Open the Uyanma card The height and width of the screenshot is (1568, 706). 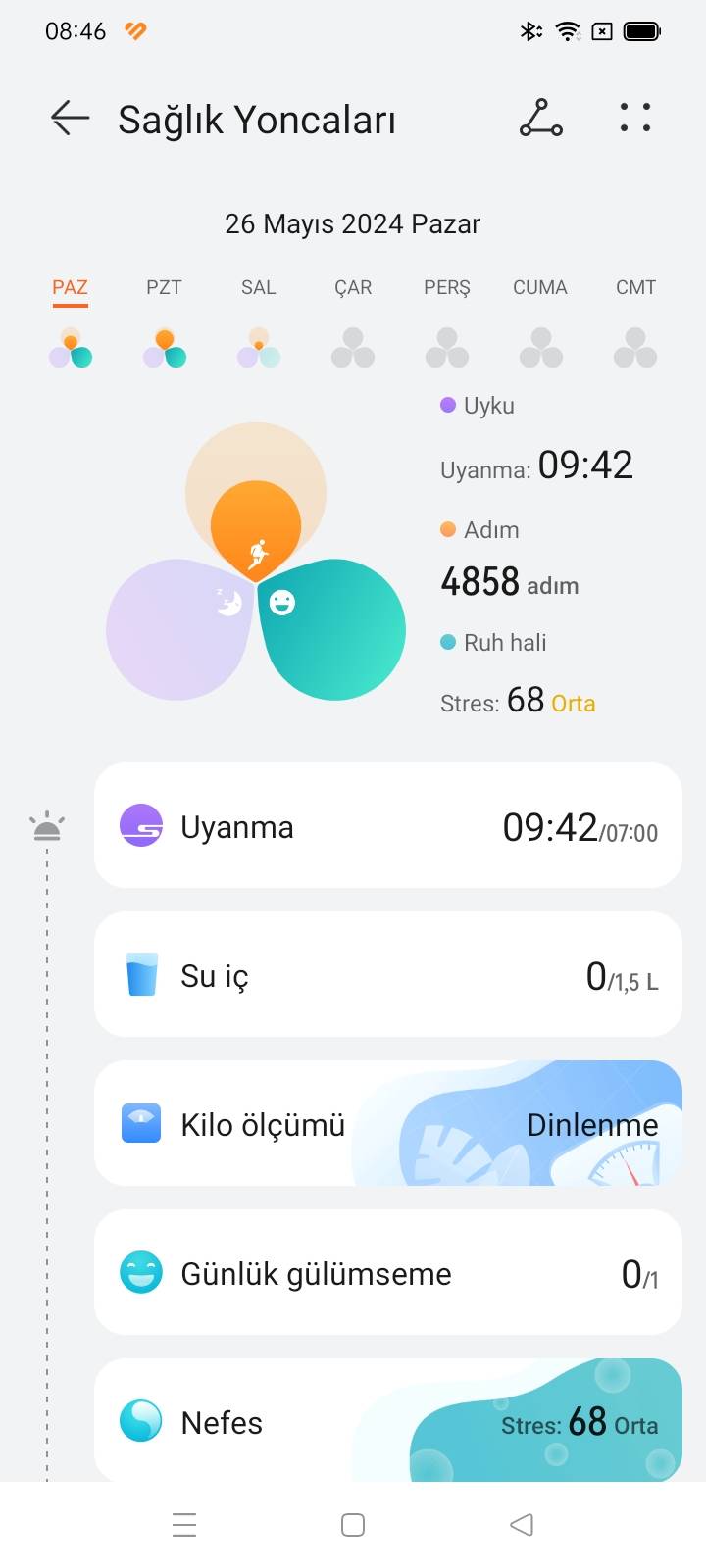point(387,826)
